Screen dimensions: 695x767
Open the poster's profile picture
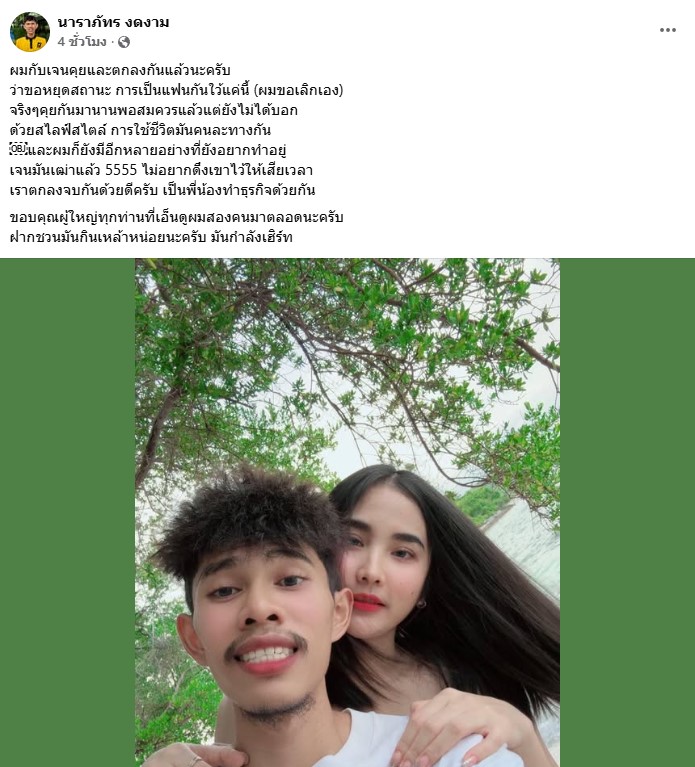tap(29, 32)
